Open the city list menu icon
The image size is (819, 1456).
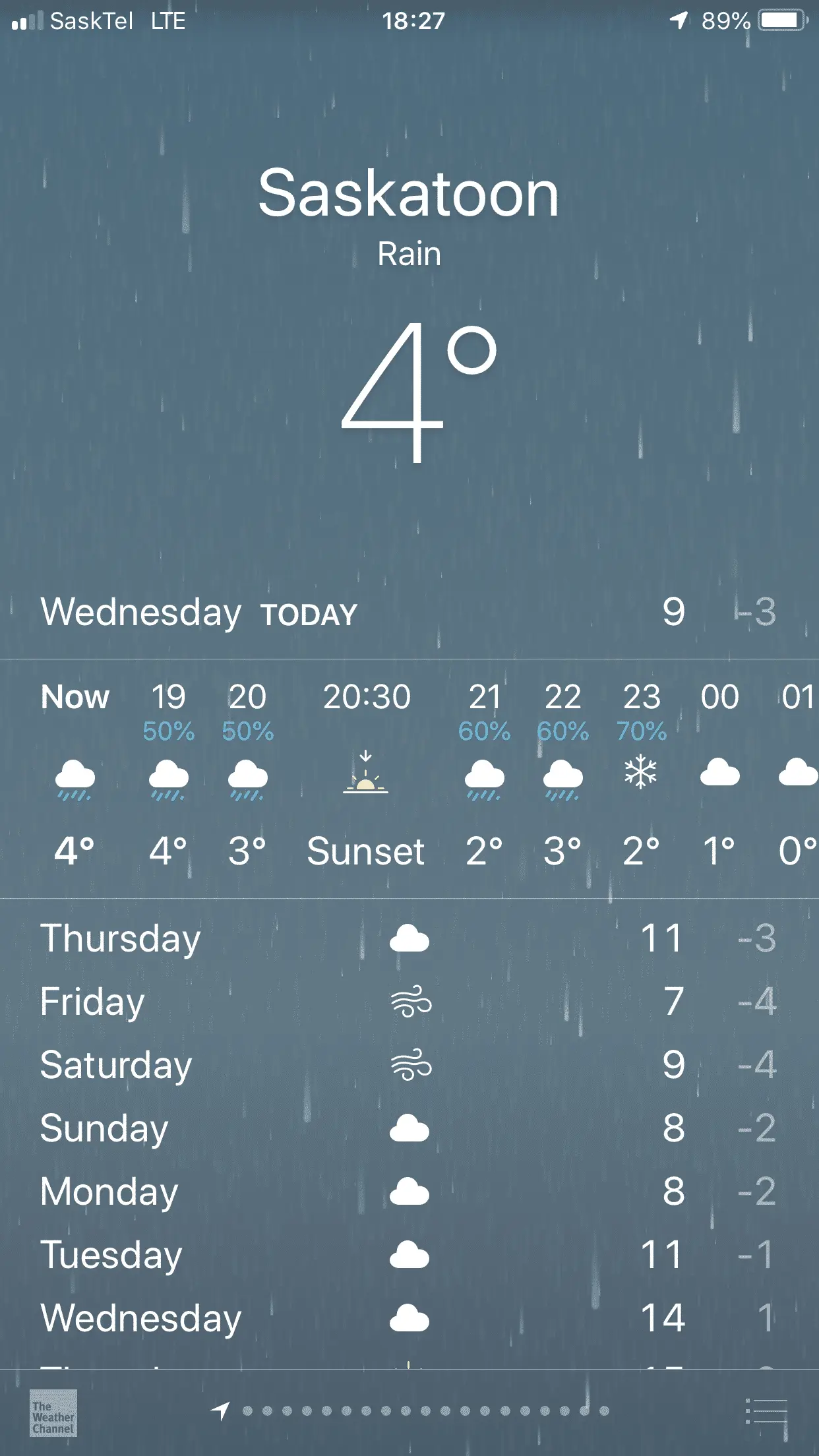[767, 1411]
